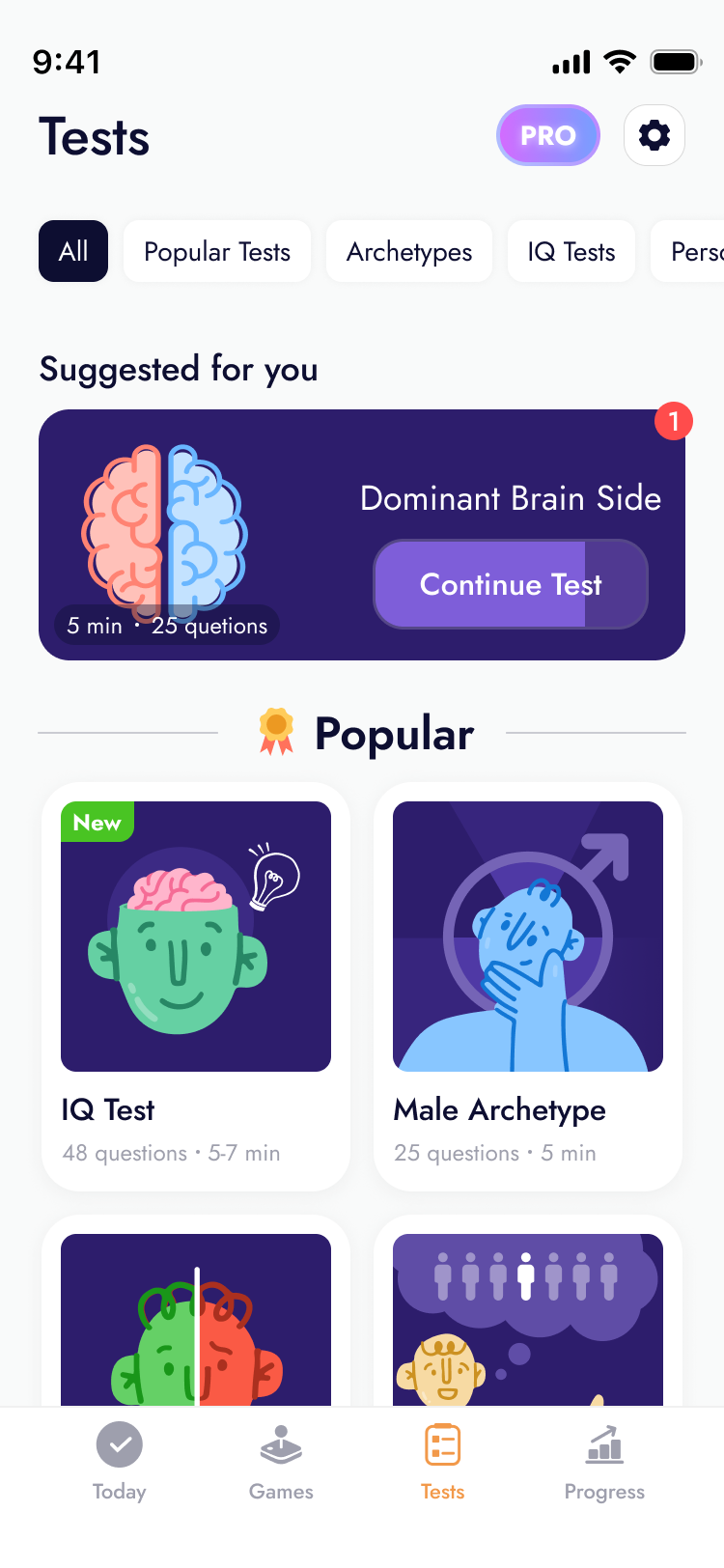Filter by Popular Tests
This screenshot has height=1568, width=724.
pos(217,251)
